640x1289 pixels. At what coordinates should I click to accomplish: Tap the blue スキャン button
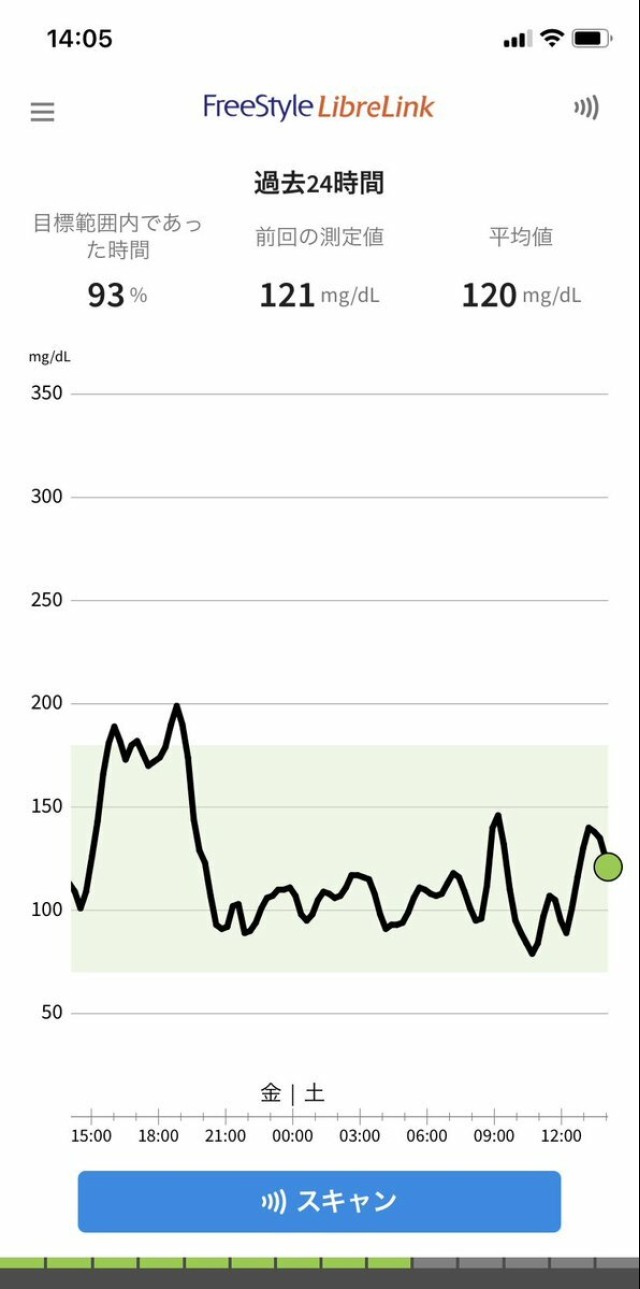coord(319,1201)
